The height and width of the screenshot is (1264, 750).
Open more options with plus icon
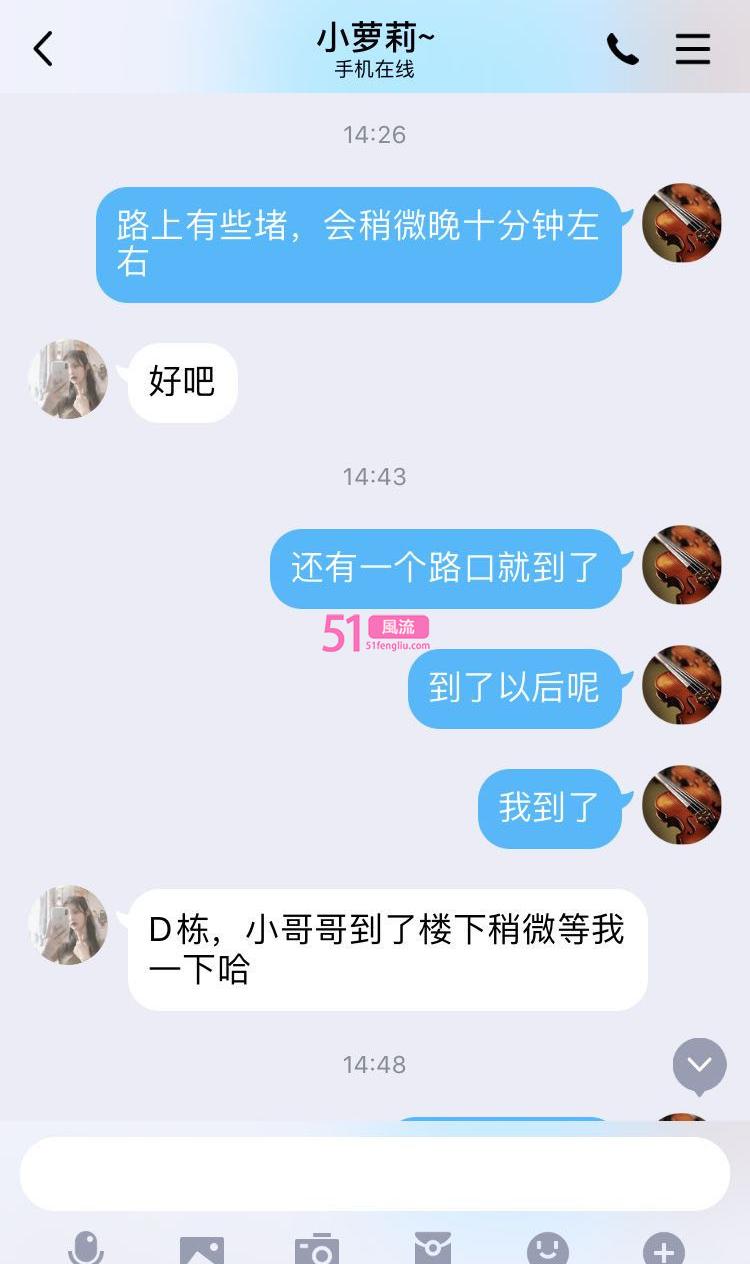click(x=664, y=1250)
